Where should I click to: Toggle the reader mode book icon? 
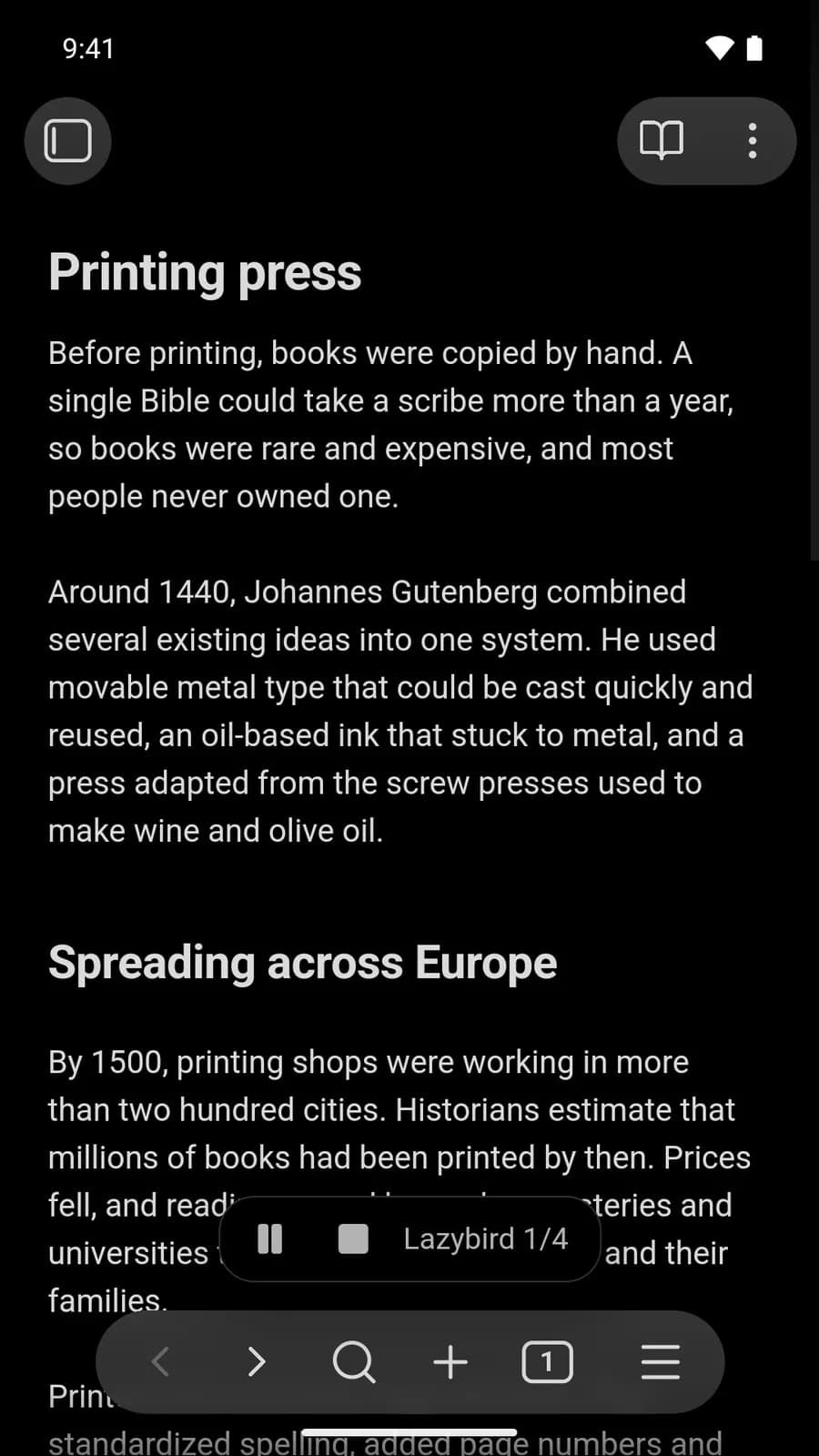click(662, 141)
